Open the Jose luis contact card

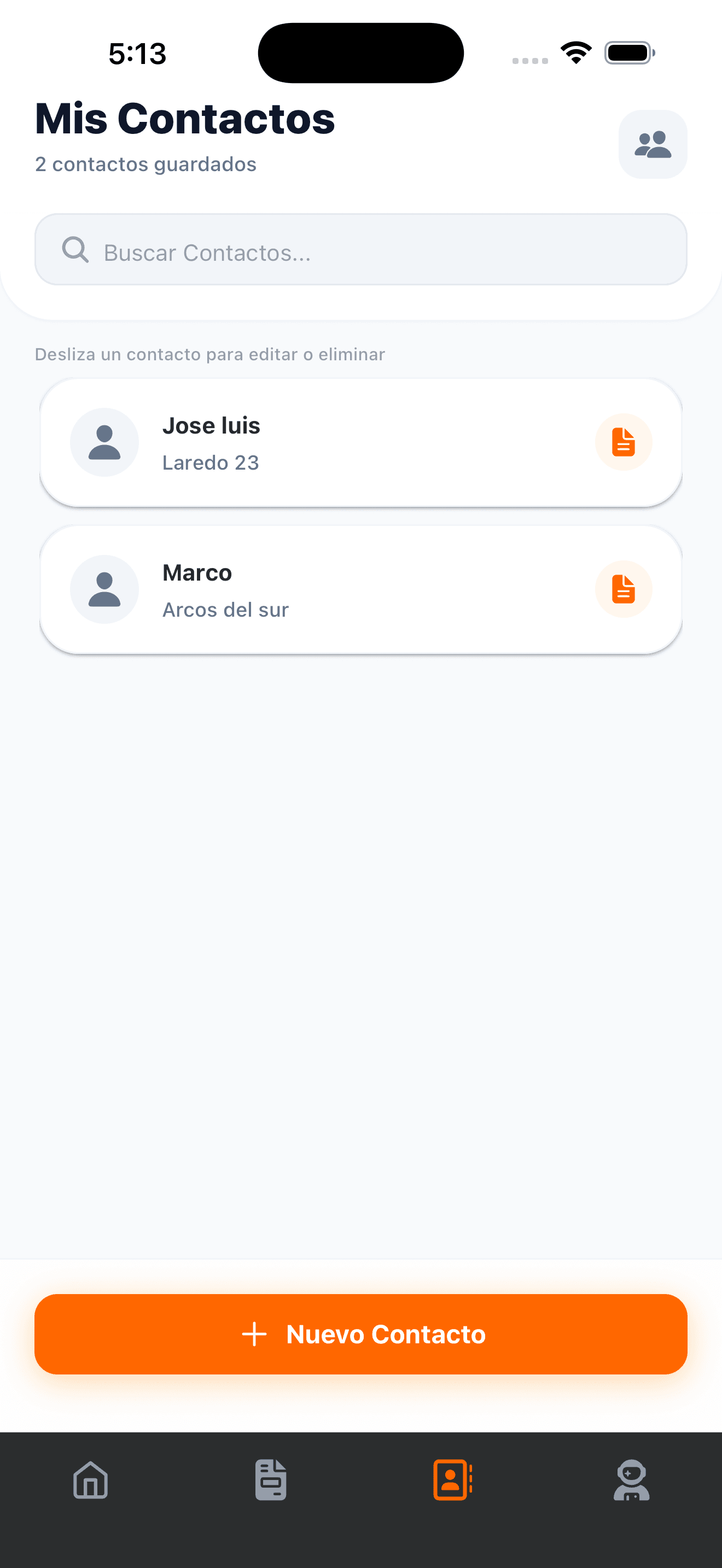pyautogui.click(x=361, y=442)
